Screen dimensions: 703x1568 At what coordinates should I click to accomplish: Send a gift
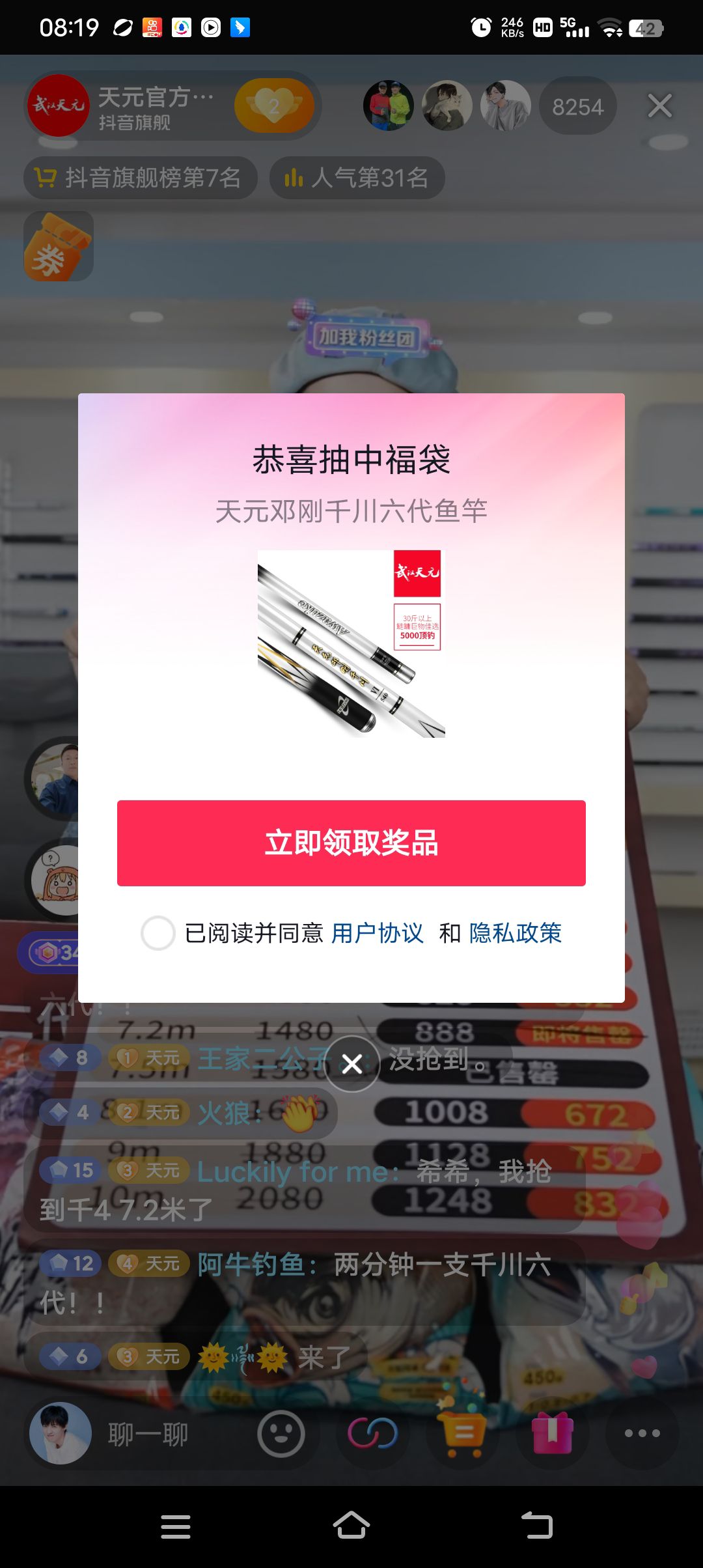(x=553, y=1433)
